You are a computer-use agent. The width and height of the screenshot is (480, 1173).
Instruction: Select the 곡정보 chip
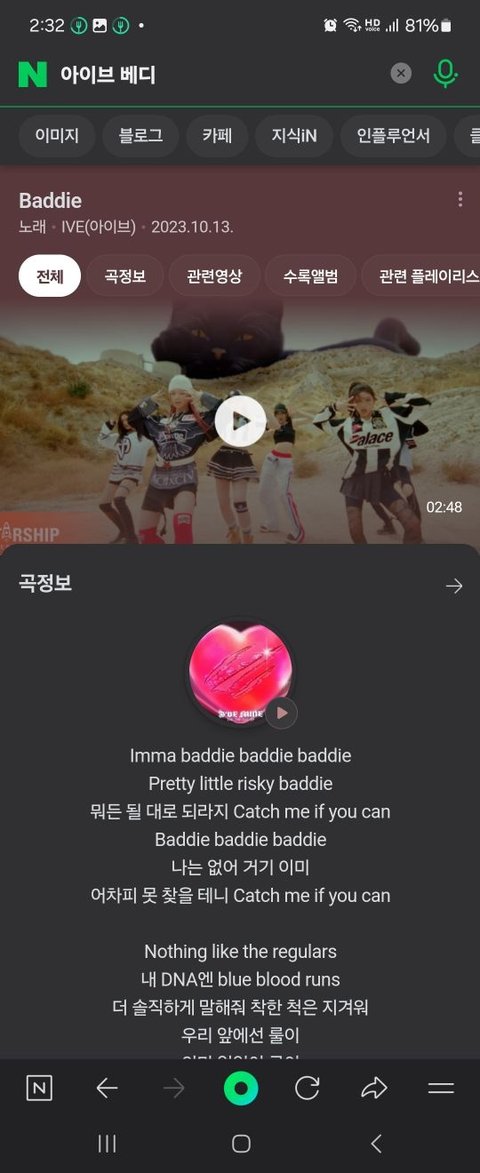pos(124,276)
